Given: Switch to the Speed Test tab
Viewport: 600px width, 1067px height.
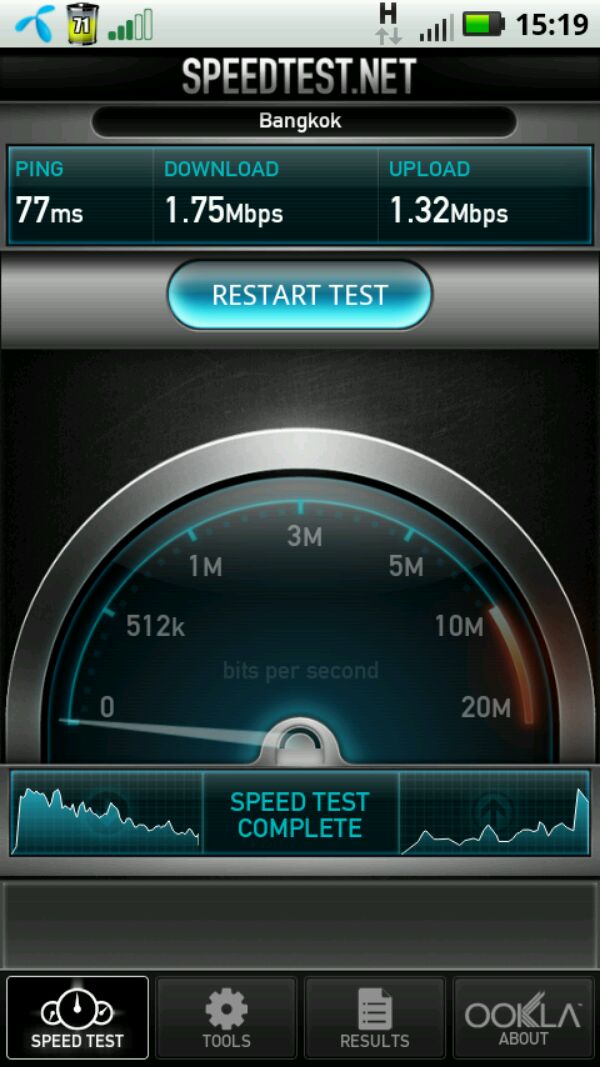Looking at the screenshot, I should (77, 1018).
